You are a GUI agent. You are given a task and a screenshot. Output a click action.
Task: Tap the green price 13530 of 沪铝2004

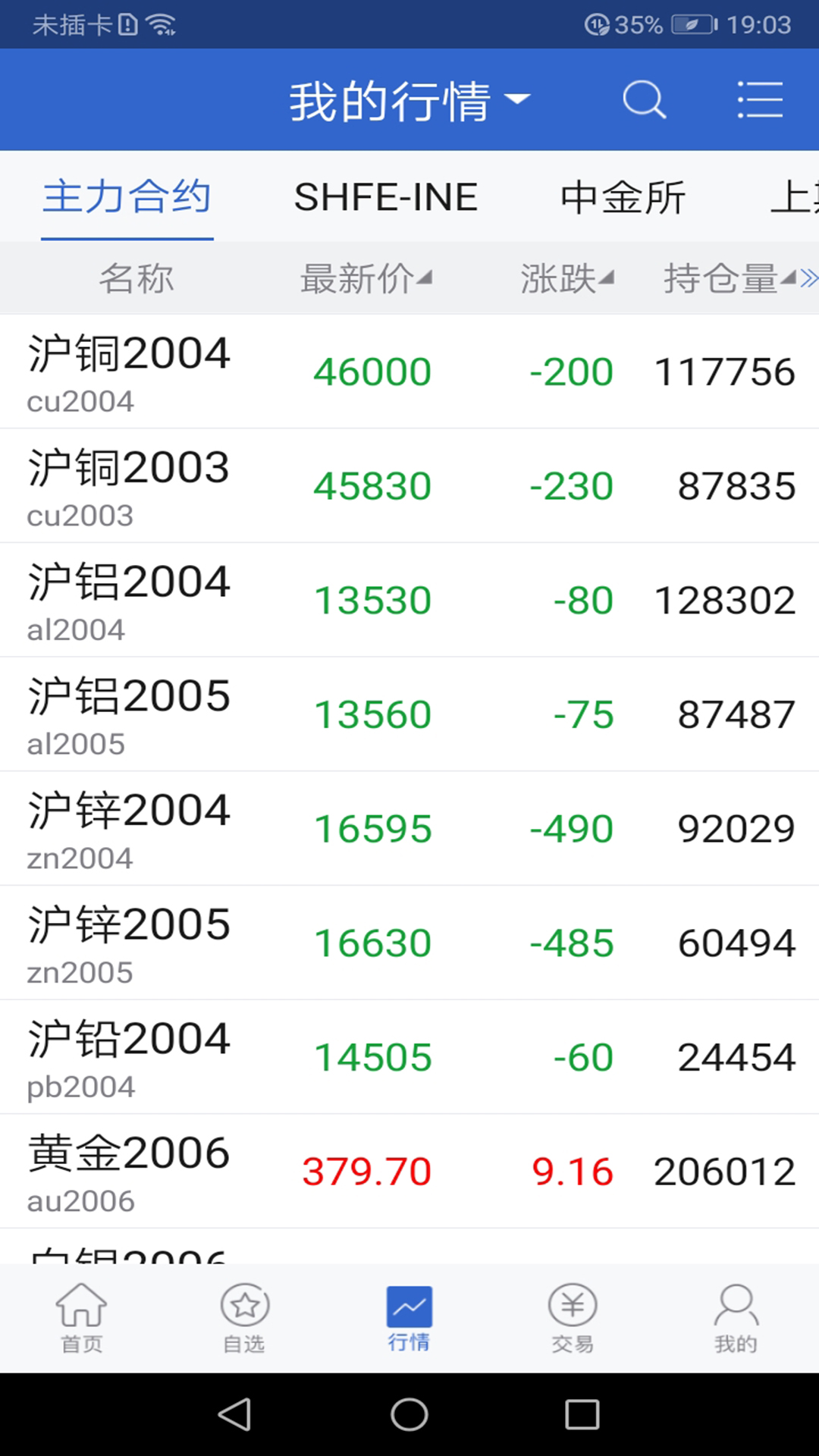coord(372,599)
